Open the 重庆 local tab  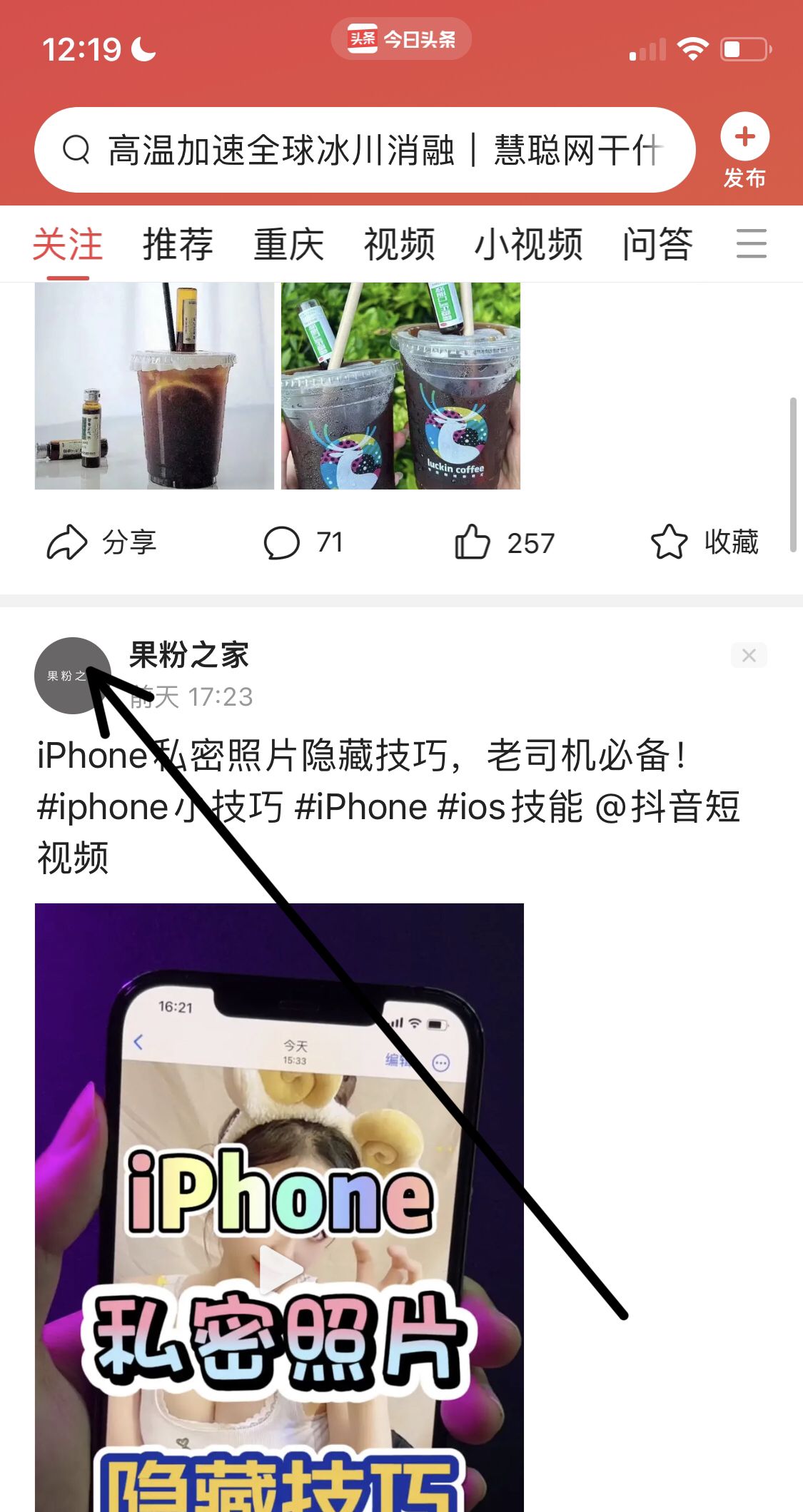coord(288,245)
